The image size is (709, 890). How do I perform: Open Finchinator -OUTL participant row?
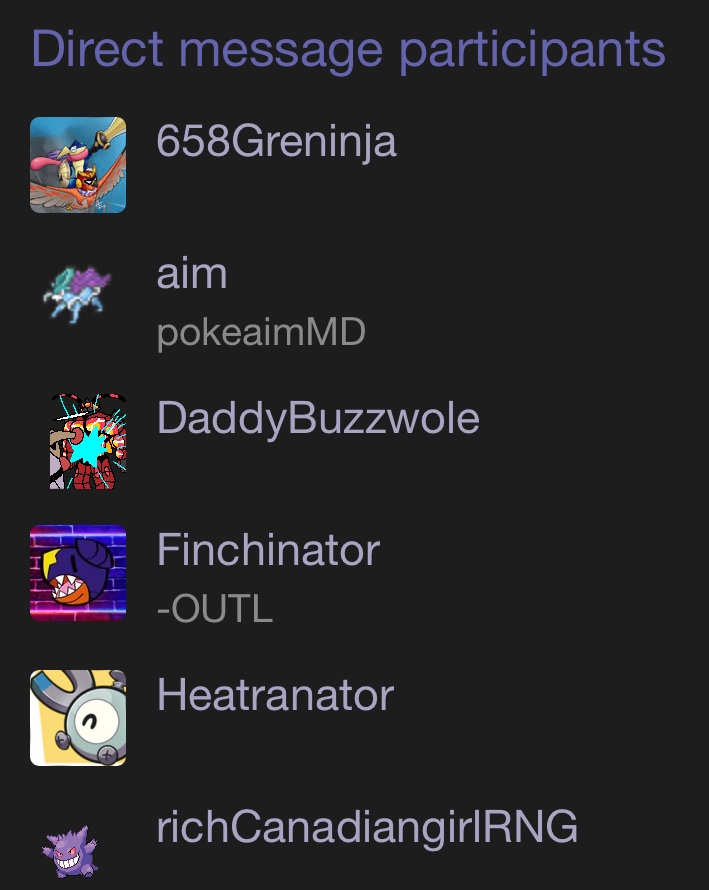[x=268, y=575]
